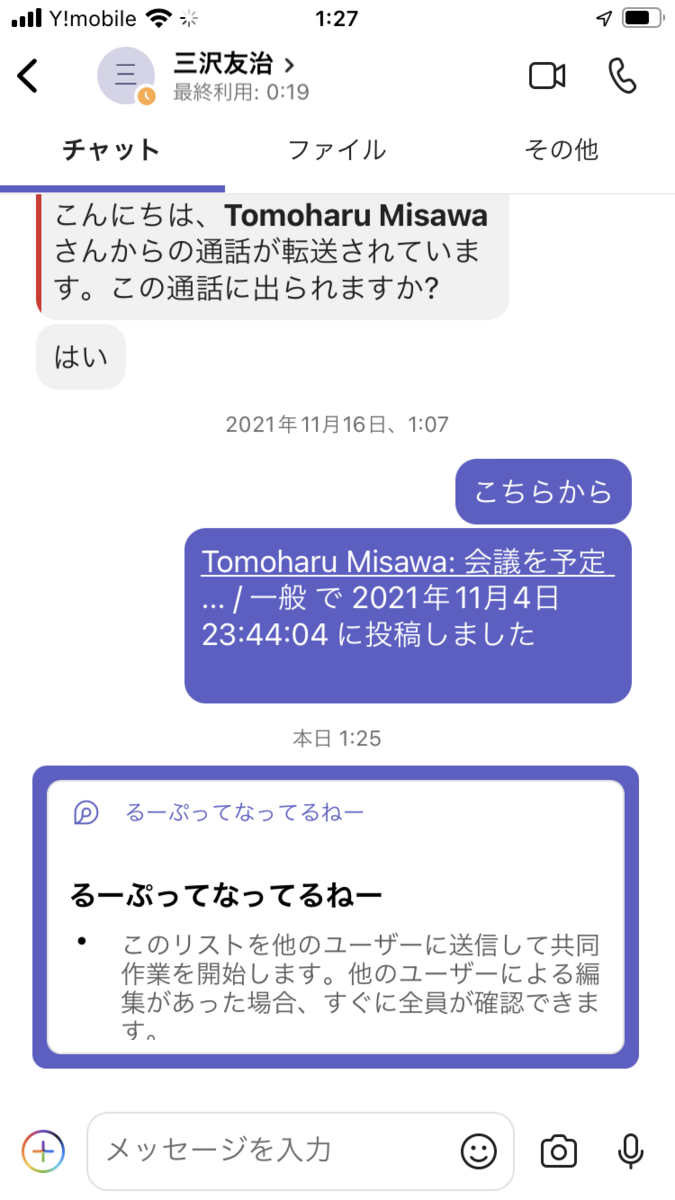Start a video call with 三沢友治

pos(547,77)
